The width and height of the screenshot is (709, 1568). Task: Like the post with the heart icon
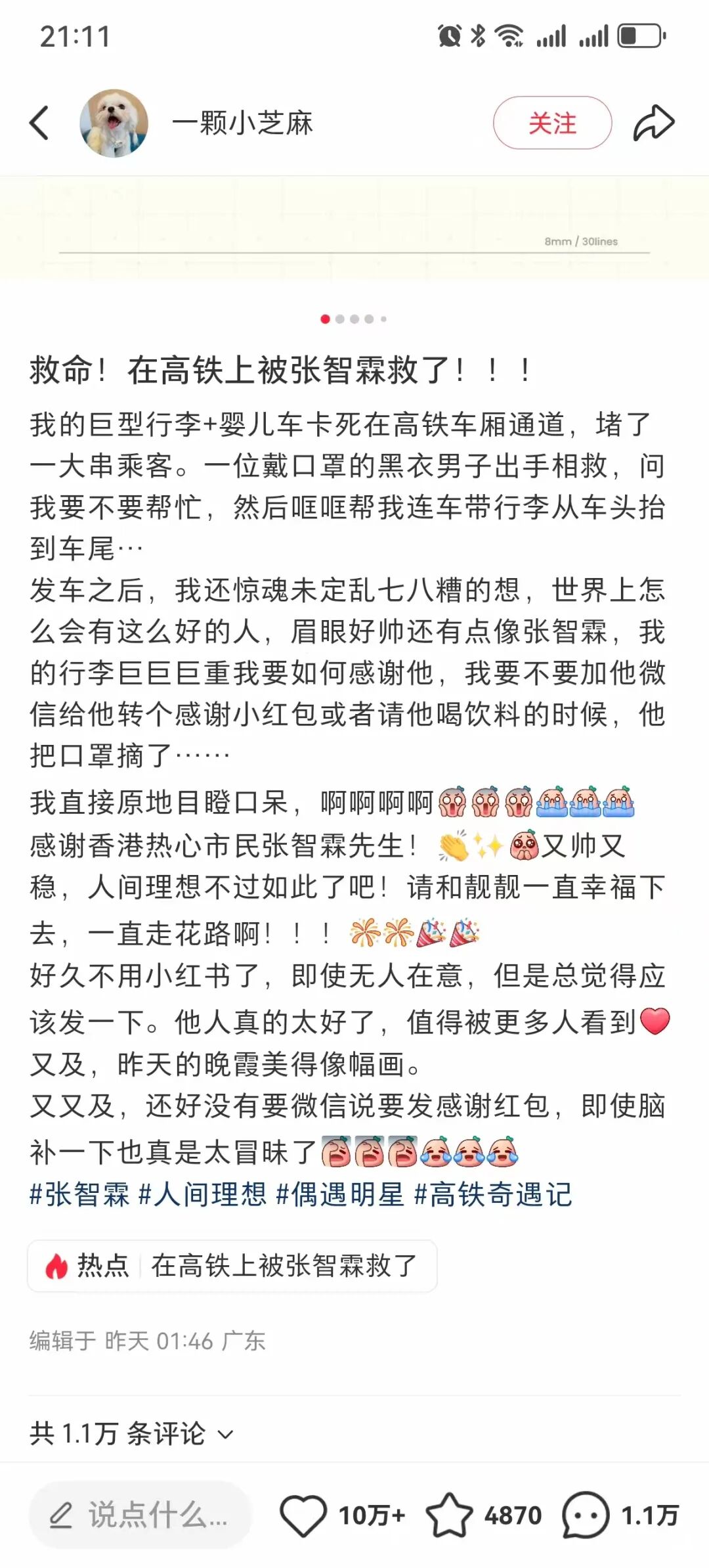pyautogui.click(x=303, y=1515)
